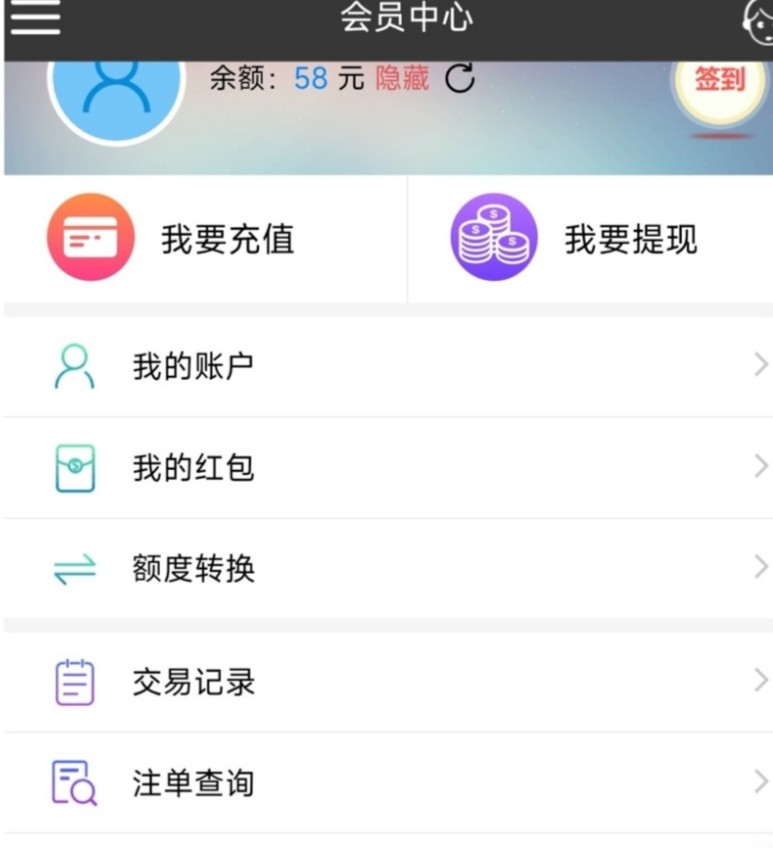
Task: Open 我要提现 to withdraw
Action: 590,239
